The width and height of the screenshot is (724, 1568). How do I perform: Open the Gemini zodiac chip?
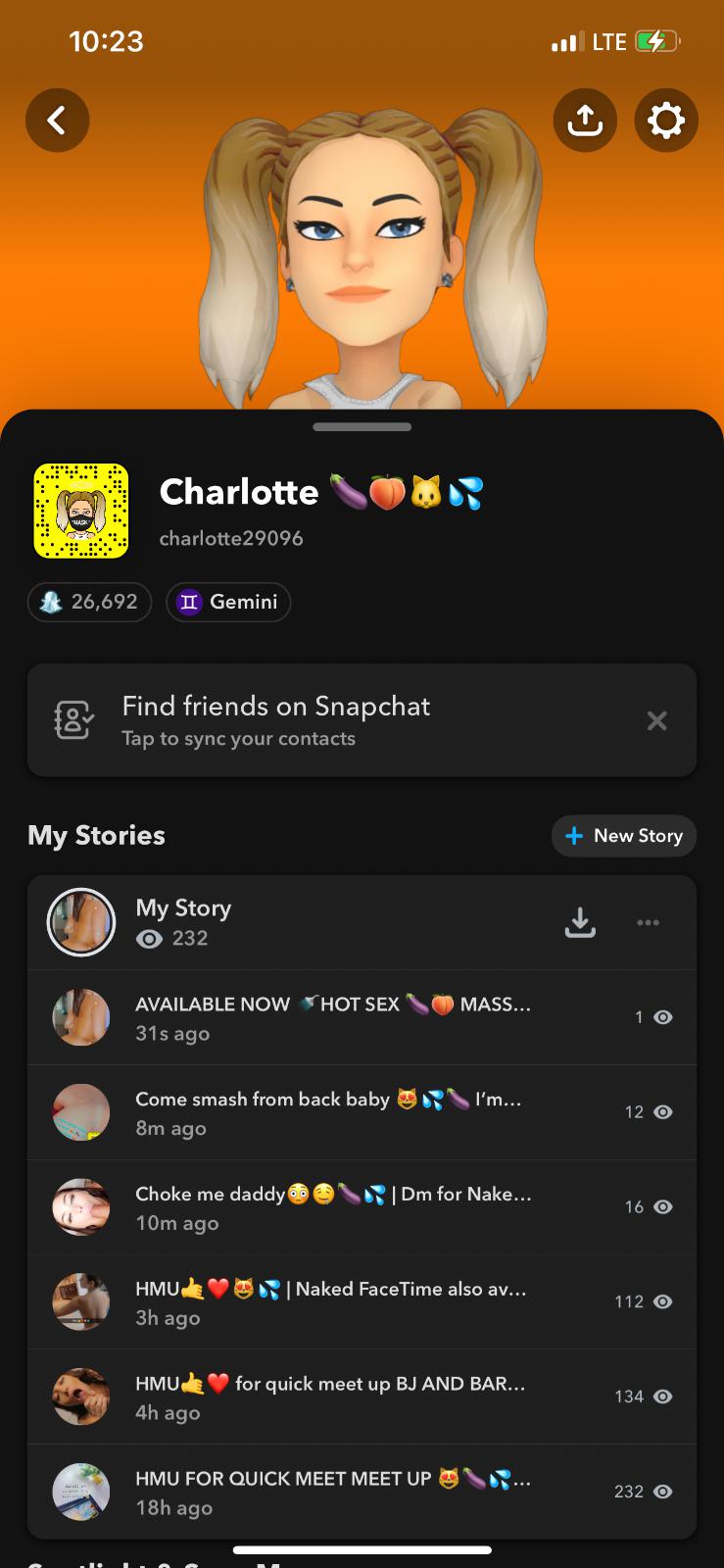[228, 602]
